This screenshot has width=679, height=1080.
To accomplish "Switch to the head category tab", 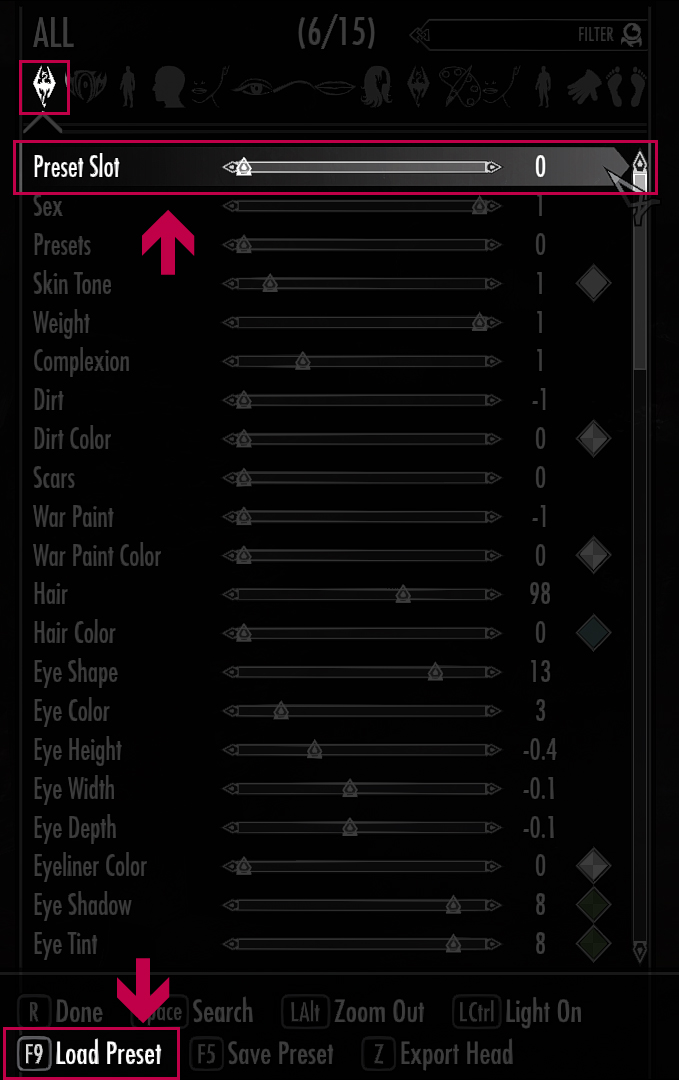I will pyautogui.click(x=168, y=88).
